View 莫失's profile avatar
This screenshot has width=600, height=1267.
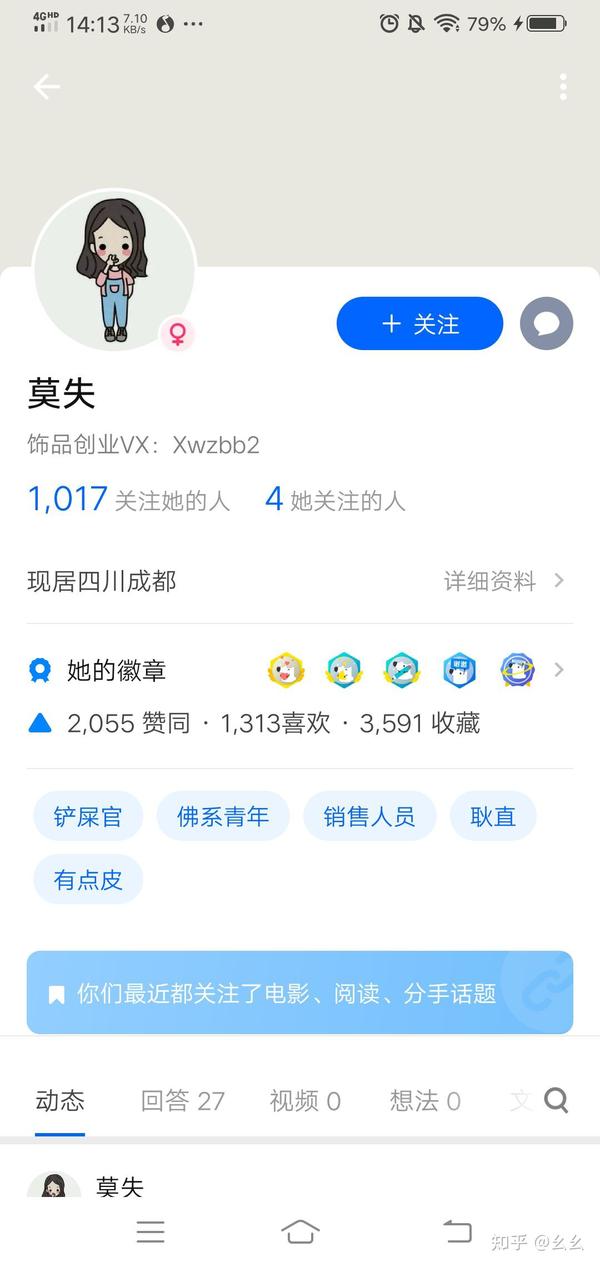pos(114,271)
